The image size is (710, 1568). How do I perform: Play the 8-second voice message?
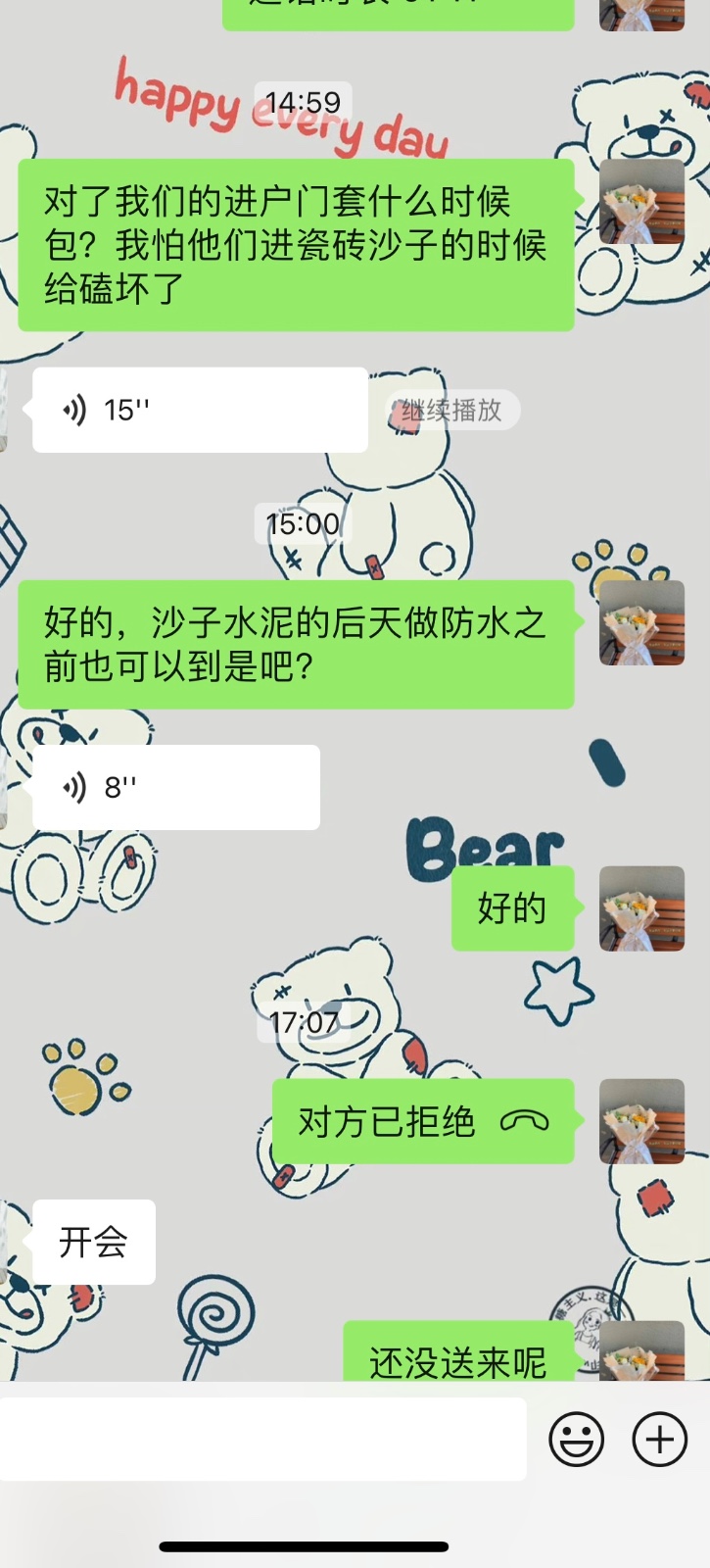[176, 787]
